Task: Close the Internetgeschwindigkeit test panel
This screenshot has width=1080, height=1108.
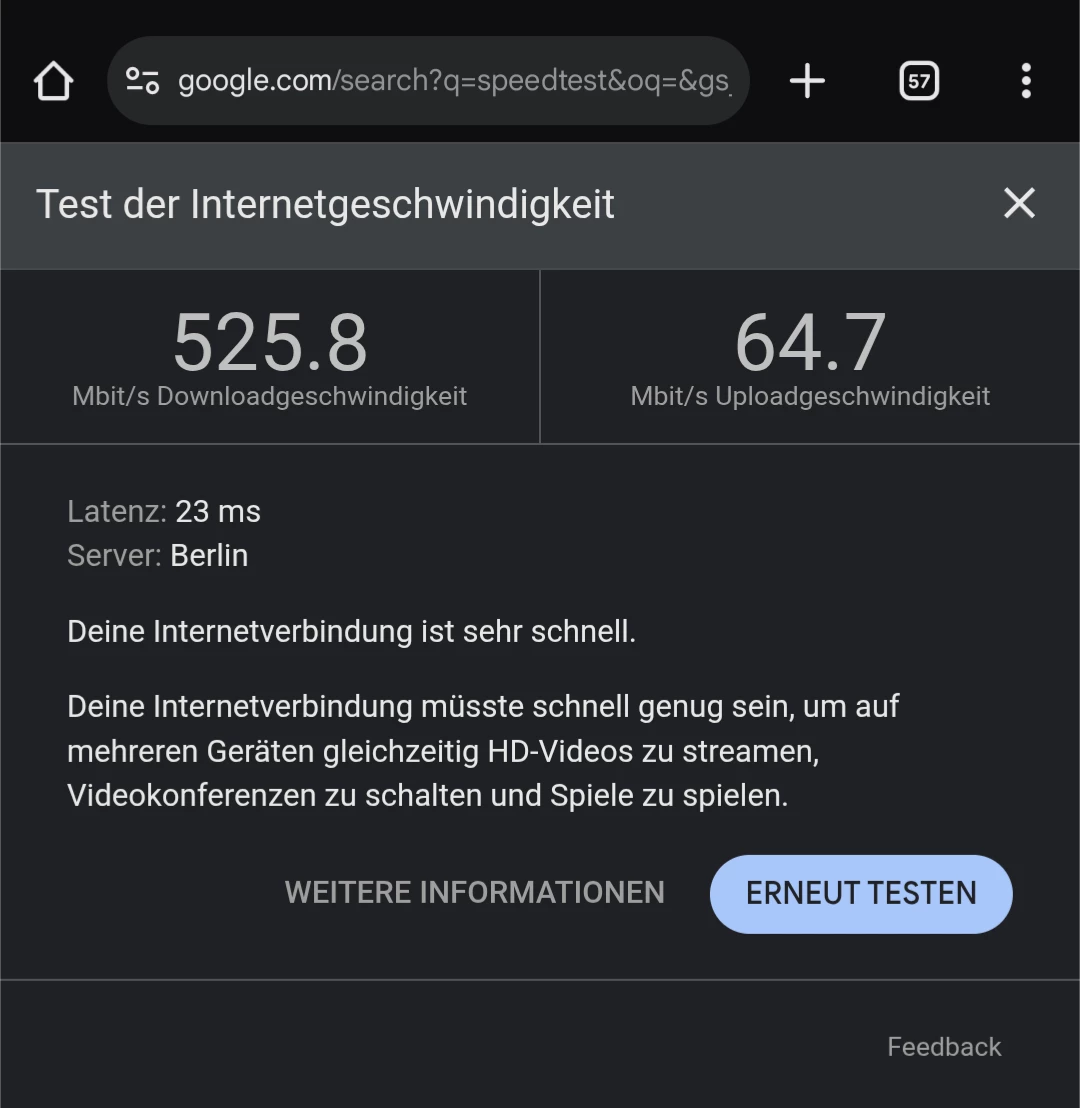Action: 1019,204
